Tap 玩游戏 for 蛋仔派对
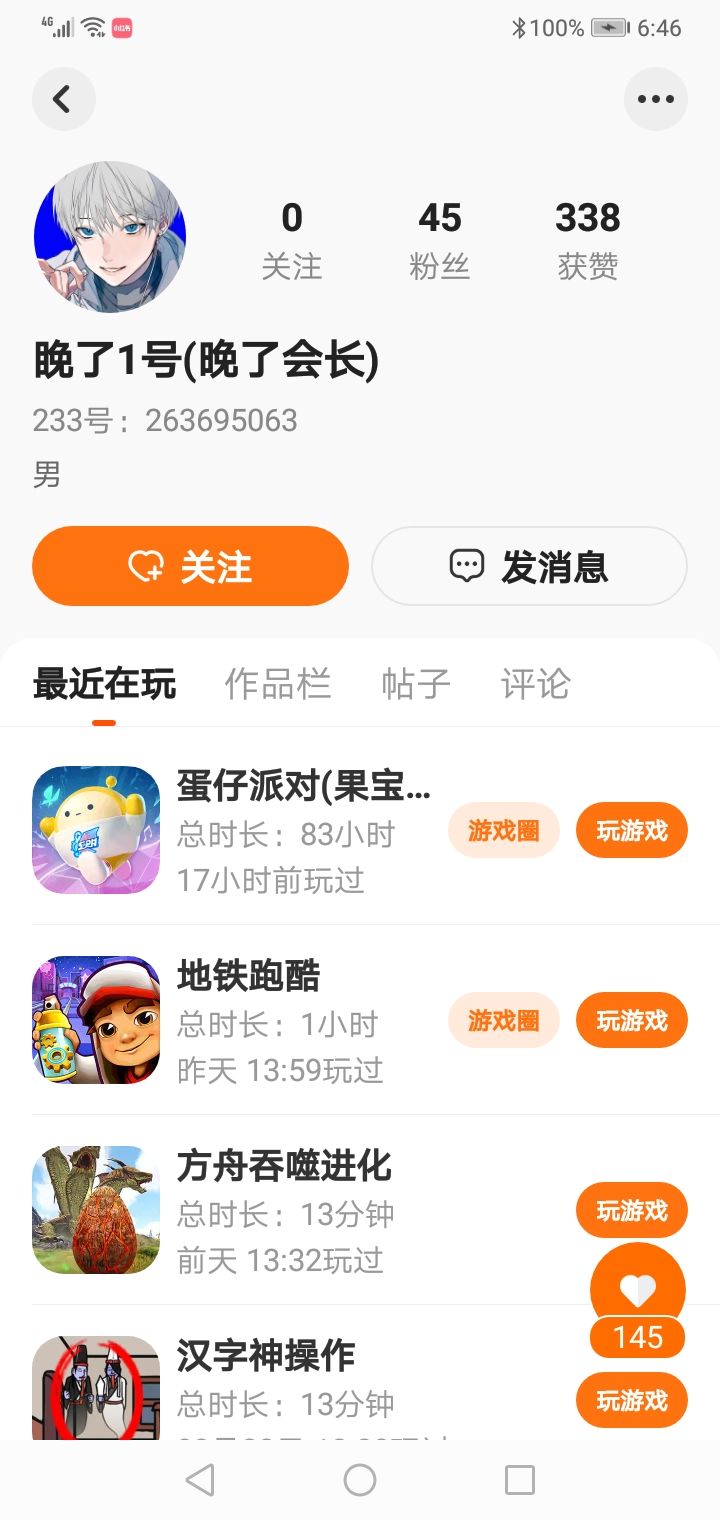The width and height of the screenshot is (720, 1520). [x=631, y=830]
